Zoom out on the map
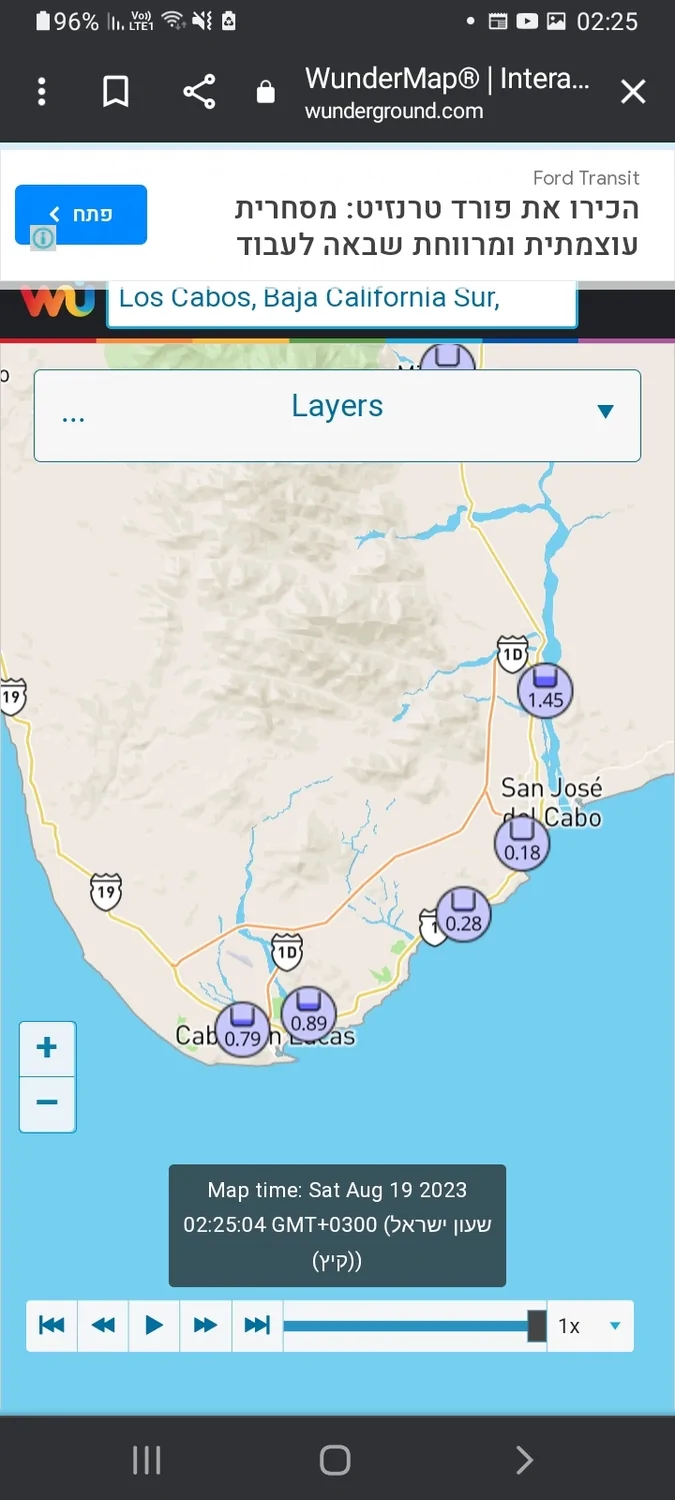675x1500 pixels. [x=47, y=1103]
